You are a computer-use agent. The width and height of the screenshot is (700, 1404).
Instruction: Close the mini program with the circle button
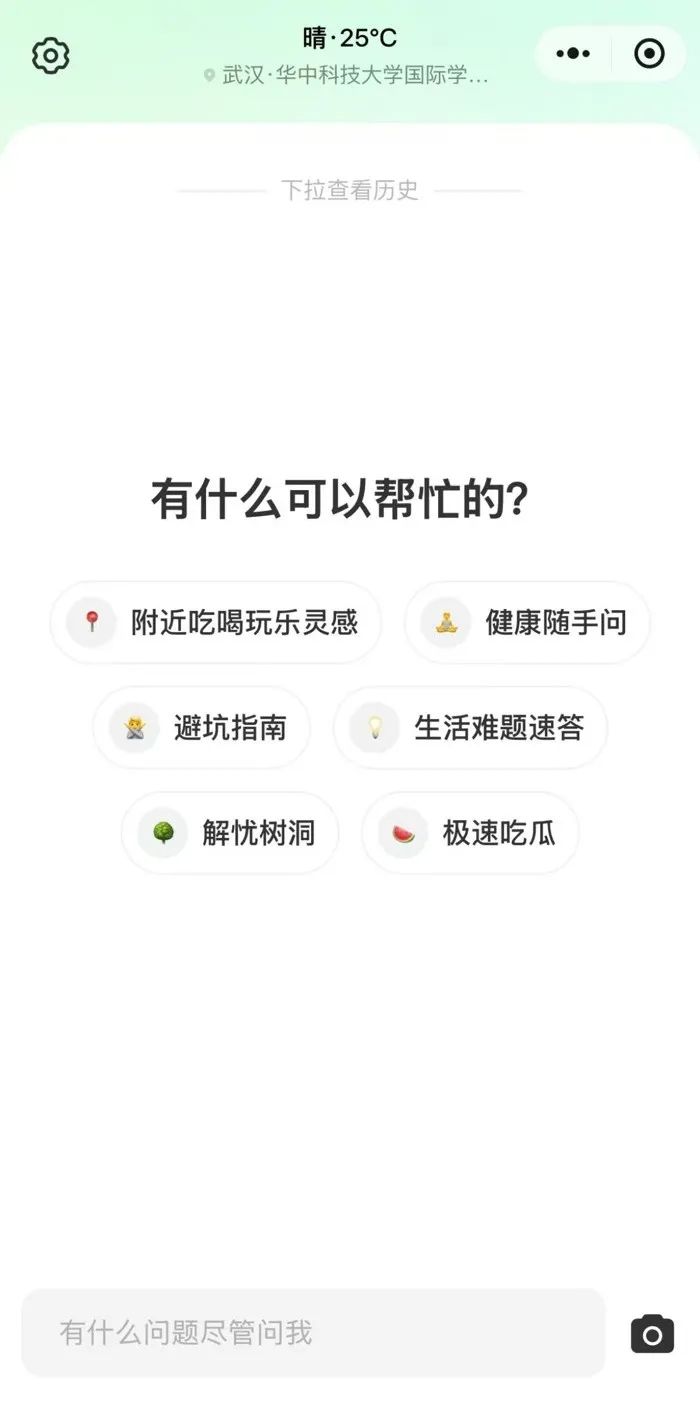point(649,54)
